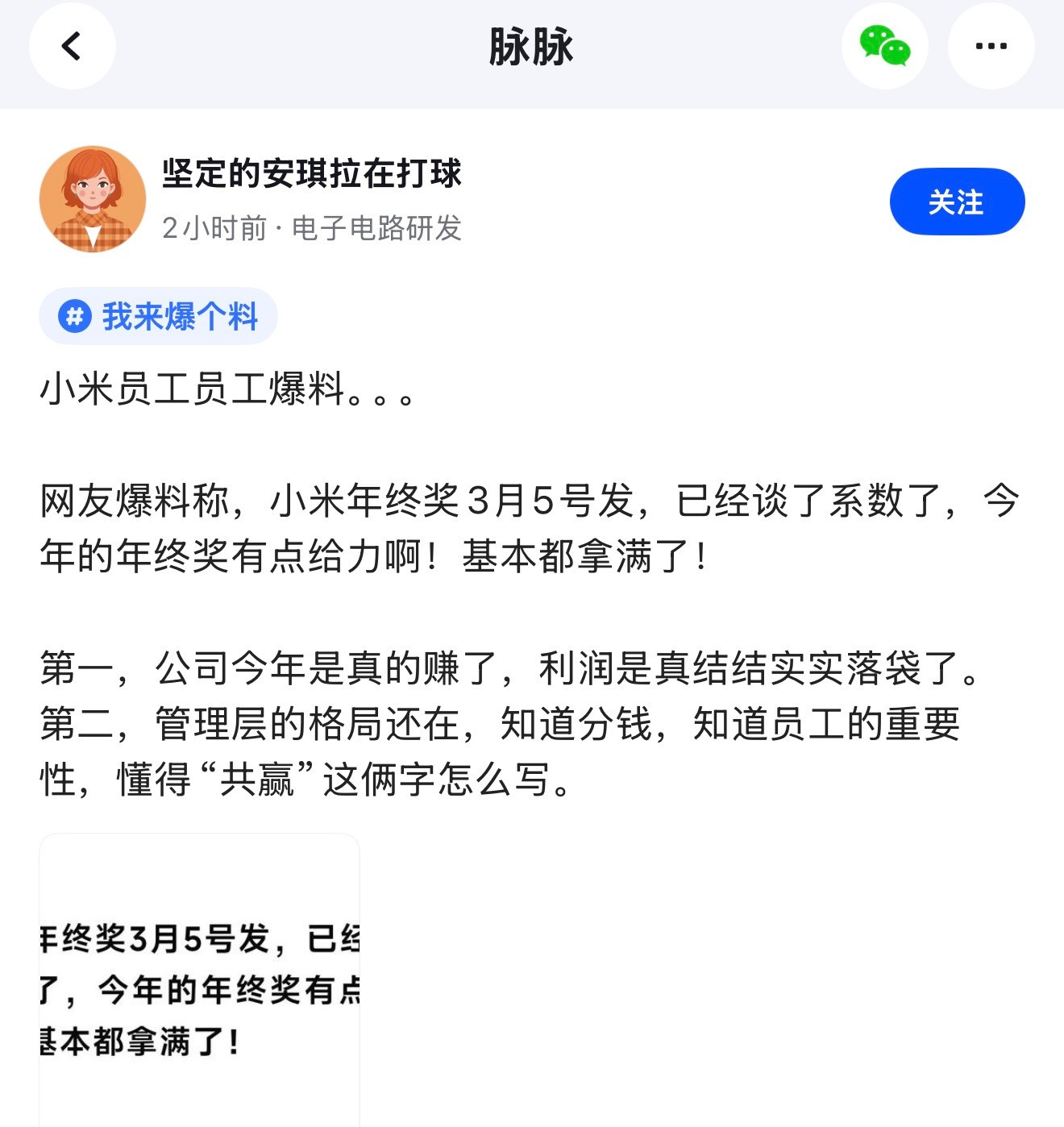Click the ellipsis icon at top right
Screen dimensions: 1064x1127
pos(991,46)
